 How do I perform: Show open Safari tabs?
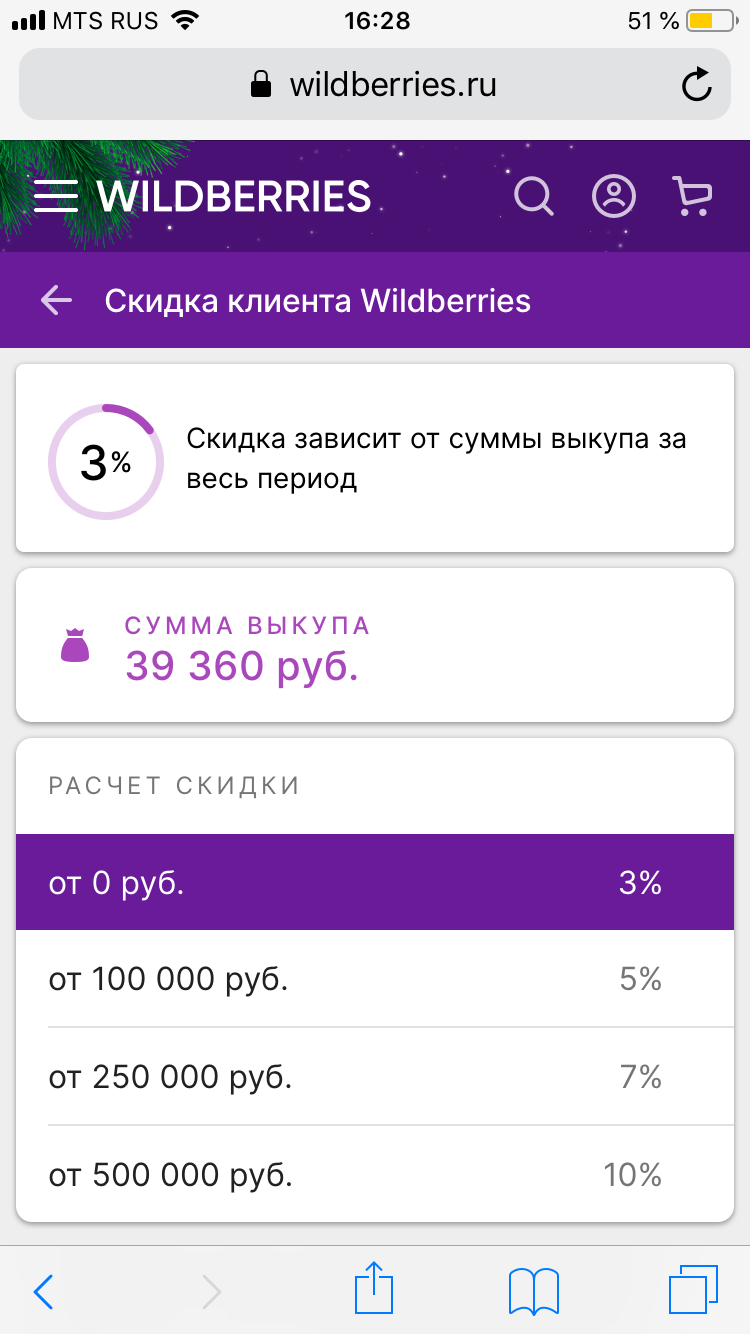tap(692, 1291)
